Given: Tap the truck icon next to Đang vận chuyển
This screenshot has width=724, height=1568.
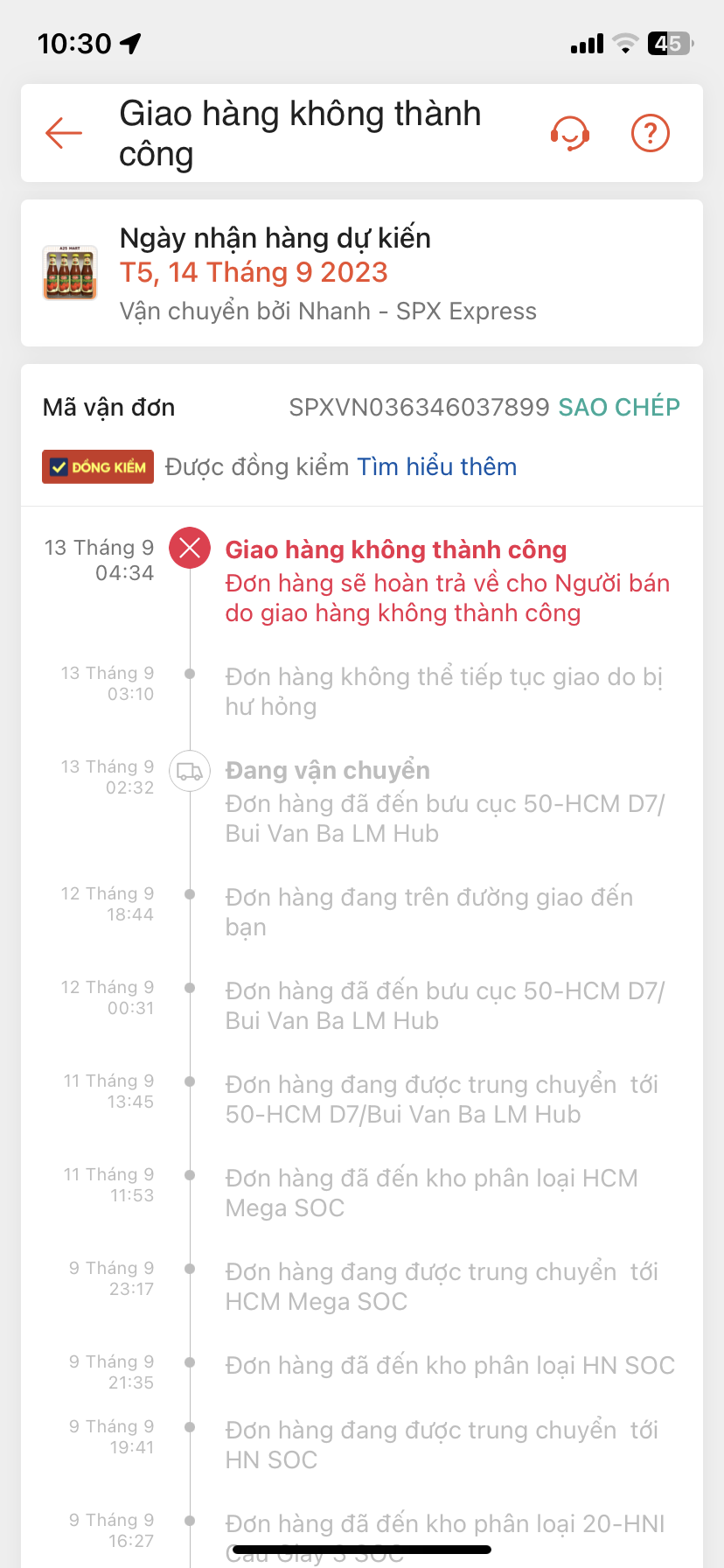Looking at the screenshot, I should pos(190,771).
